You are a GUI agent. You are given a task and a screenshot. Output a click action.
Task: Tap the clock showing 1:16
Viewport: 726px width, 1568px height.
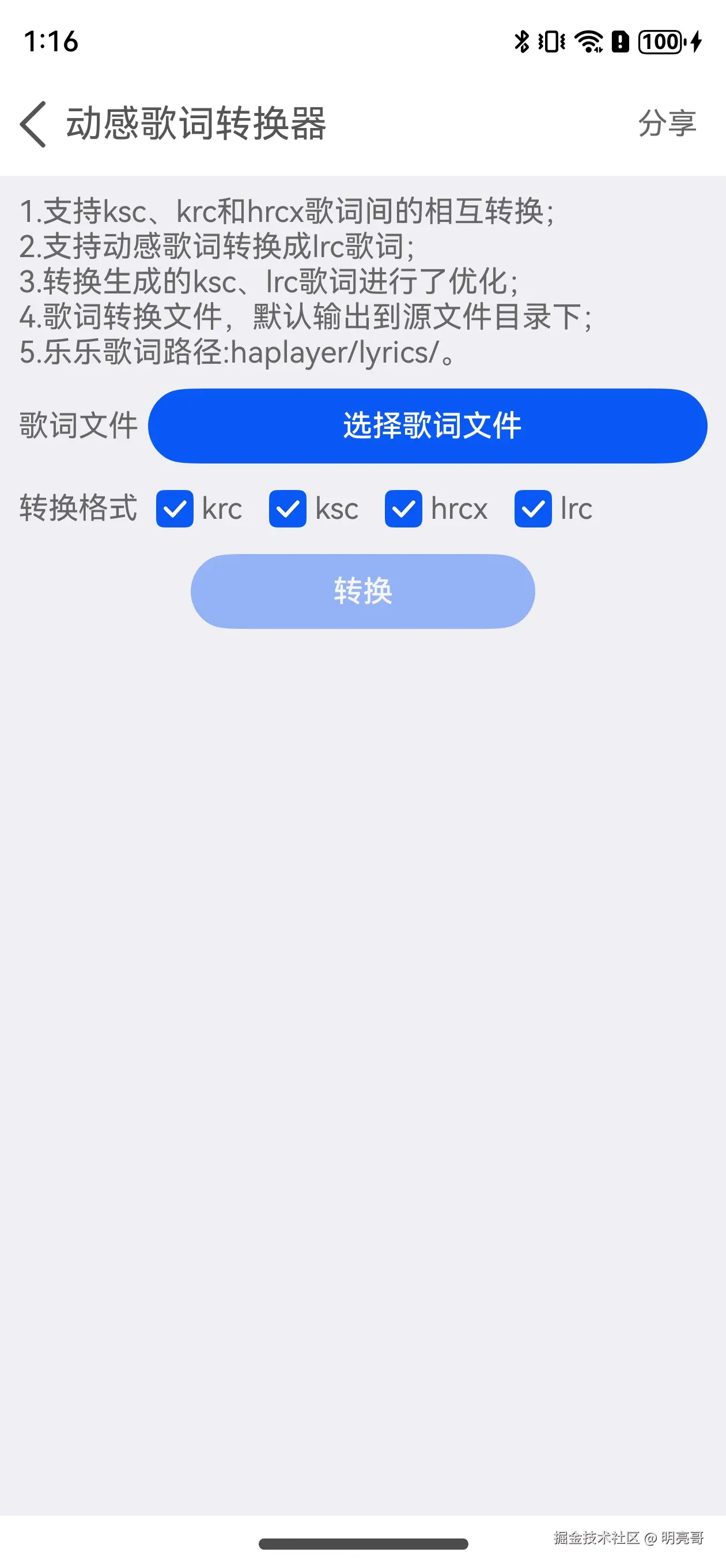tap(51, 42)
